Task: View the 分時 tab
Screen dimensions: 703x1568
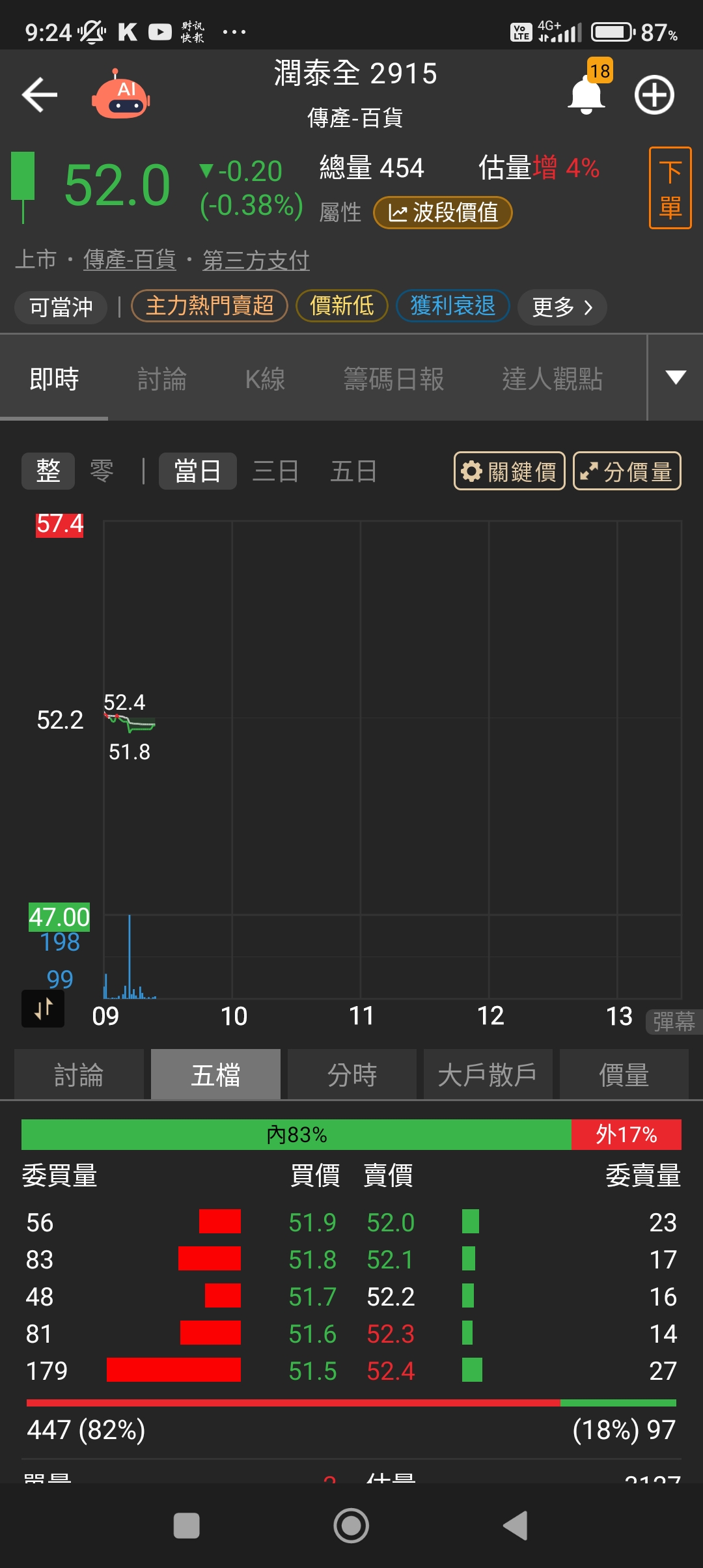Action: [x=351, y=1075]
